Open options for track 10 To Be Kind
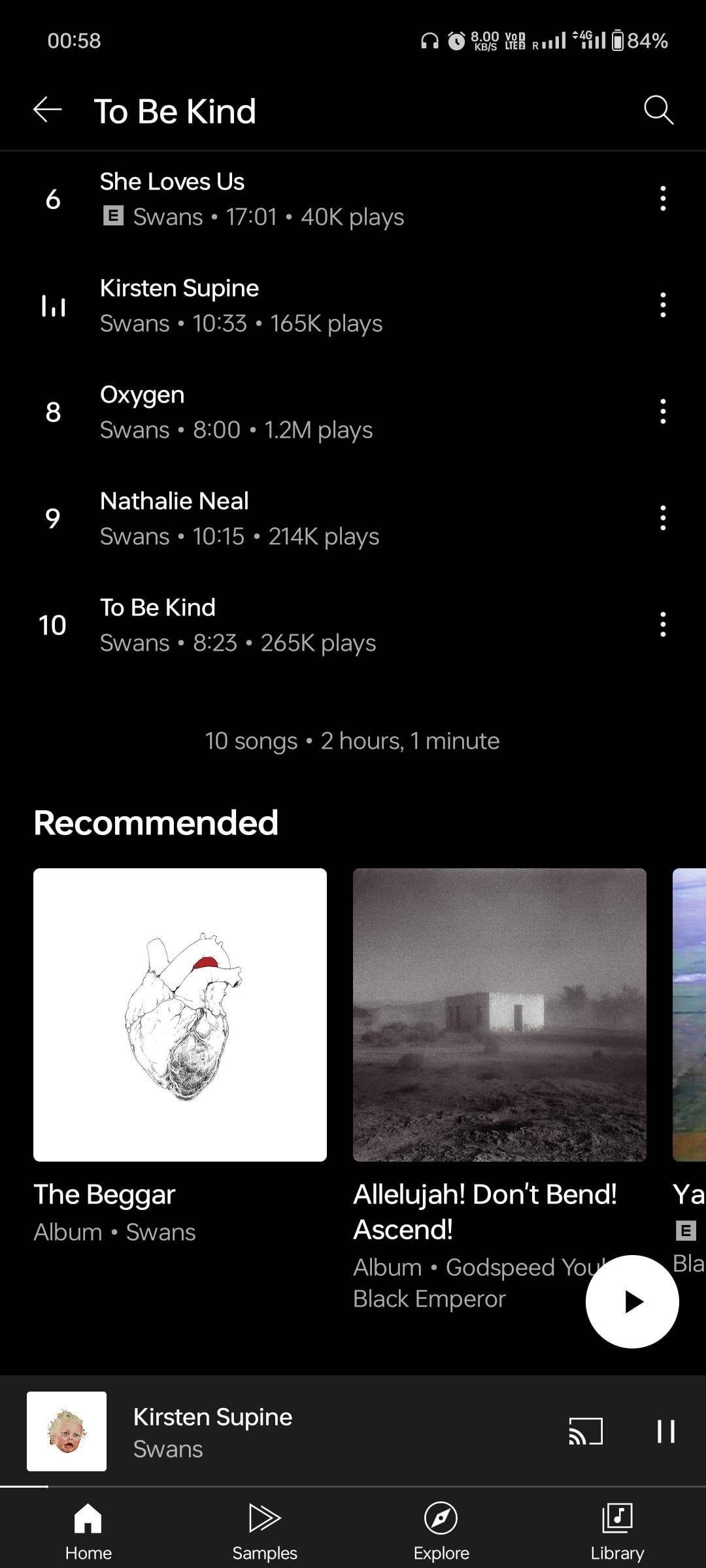 663,625
